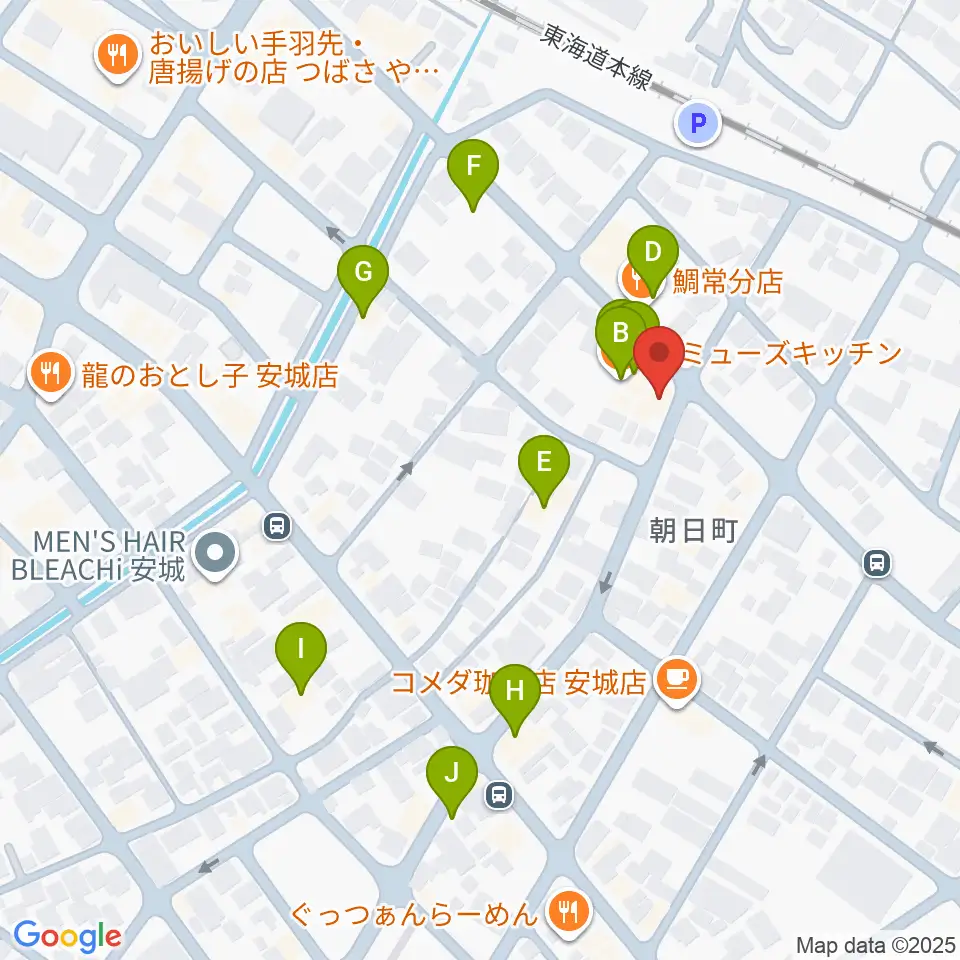
Task: Tap the blue parking P icon
Action: click(x=698, y=124)
